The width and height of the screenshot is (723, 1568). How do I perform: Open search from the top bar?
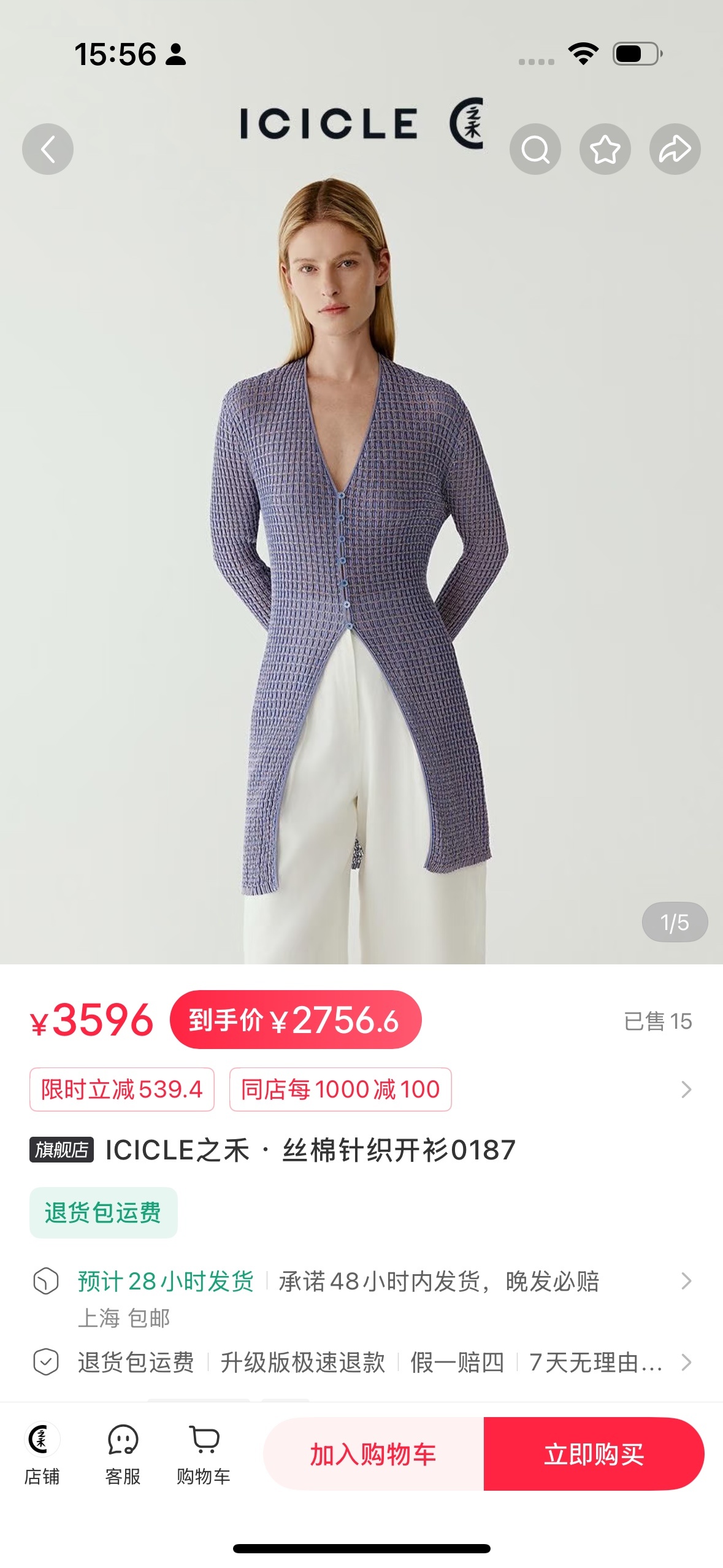pos(535,149)
